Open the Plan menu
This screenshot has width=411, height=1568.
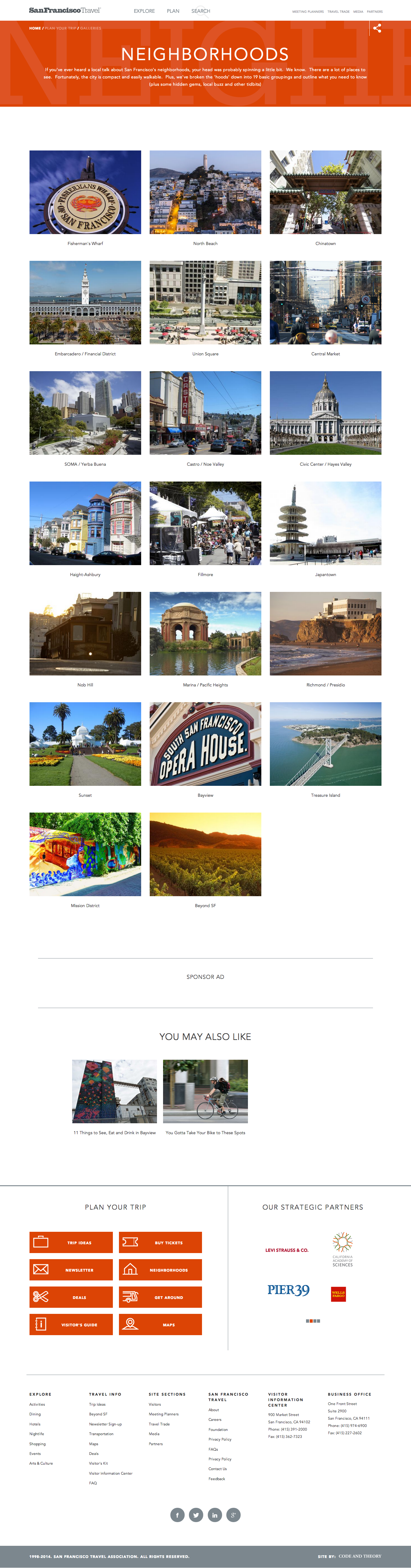[x=173, y=11]
